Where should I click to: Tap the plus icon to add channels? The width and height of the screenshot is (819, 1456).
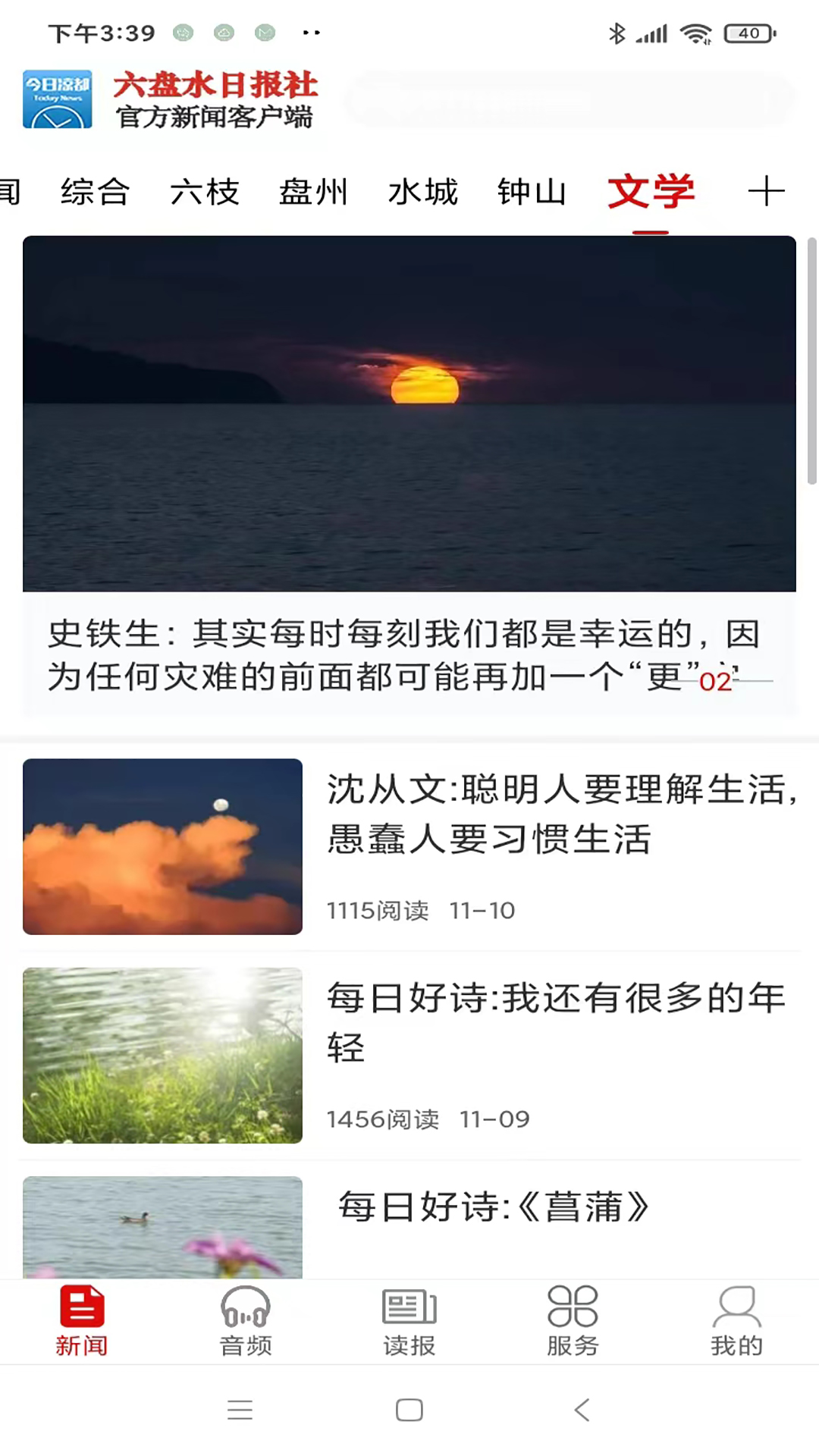(766, 191)
